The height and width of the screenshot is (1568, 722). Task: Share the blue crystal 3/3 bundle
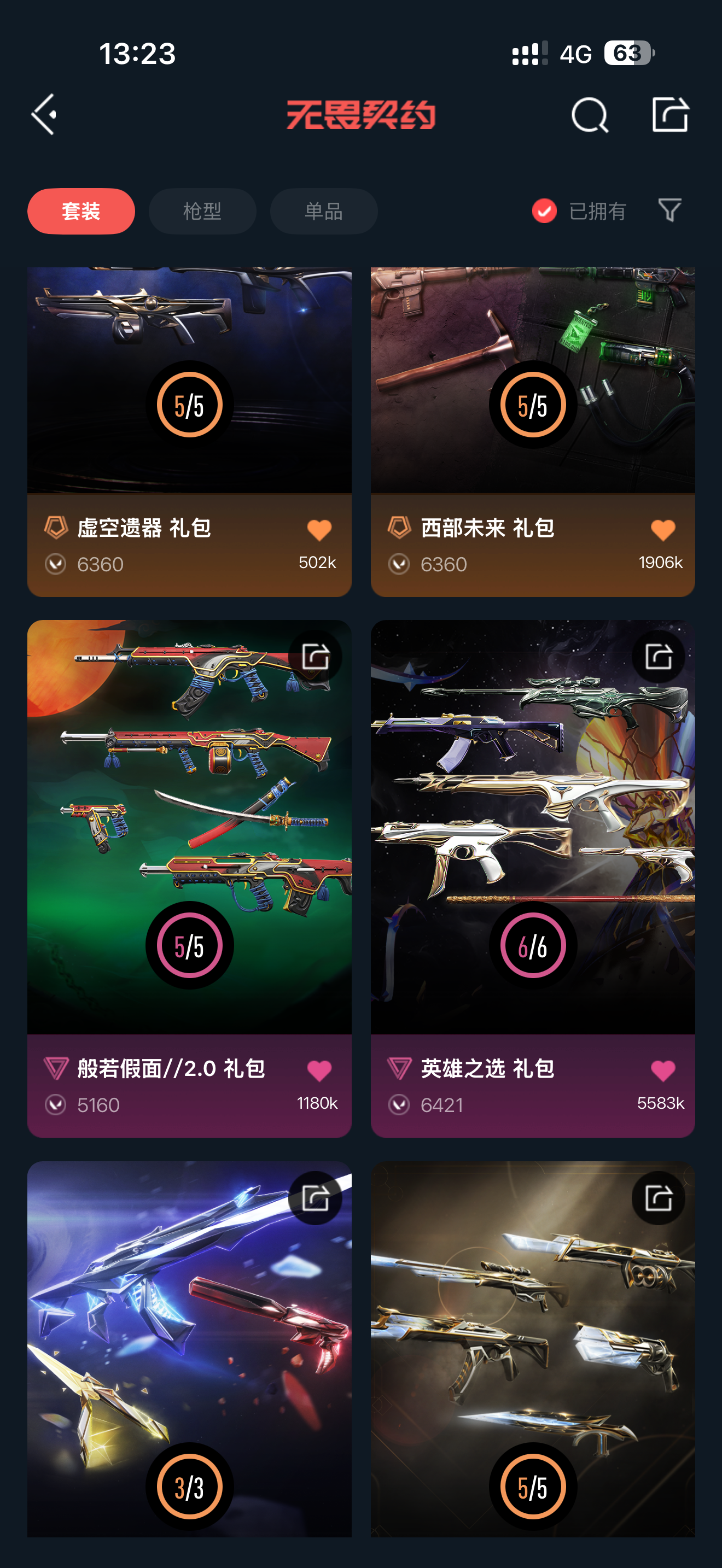coord(316,1197)
